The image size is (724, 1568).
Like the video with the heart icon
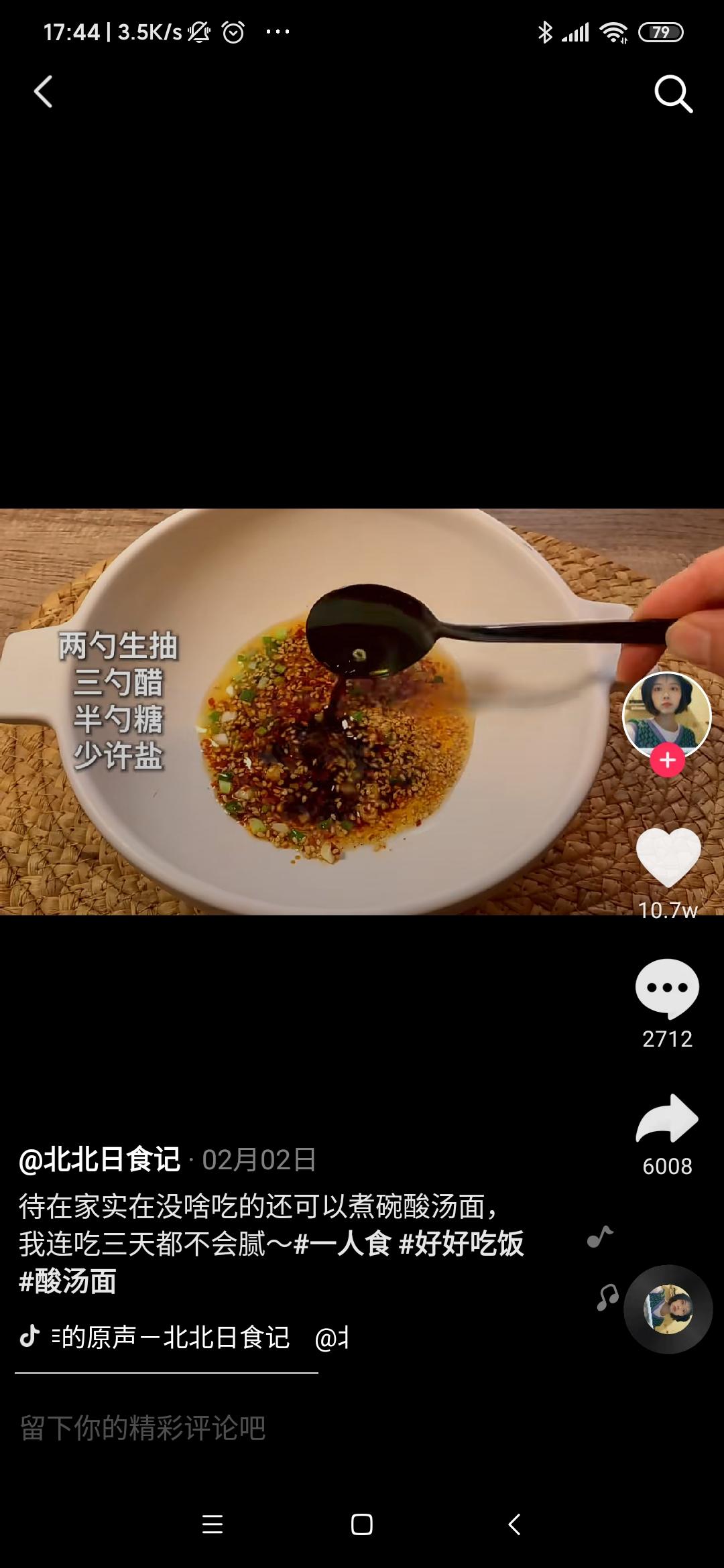[668, 858]
